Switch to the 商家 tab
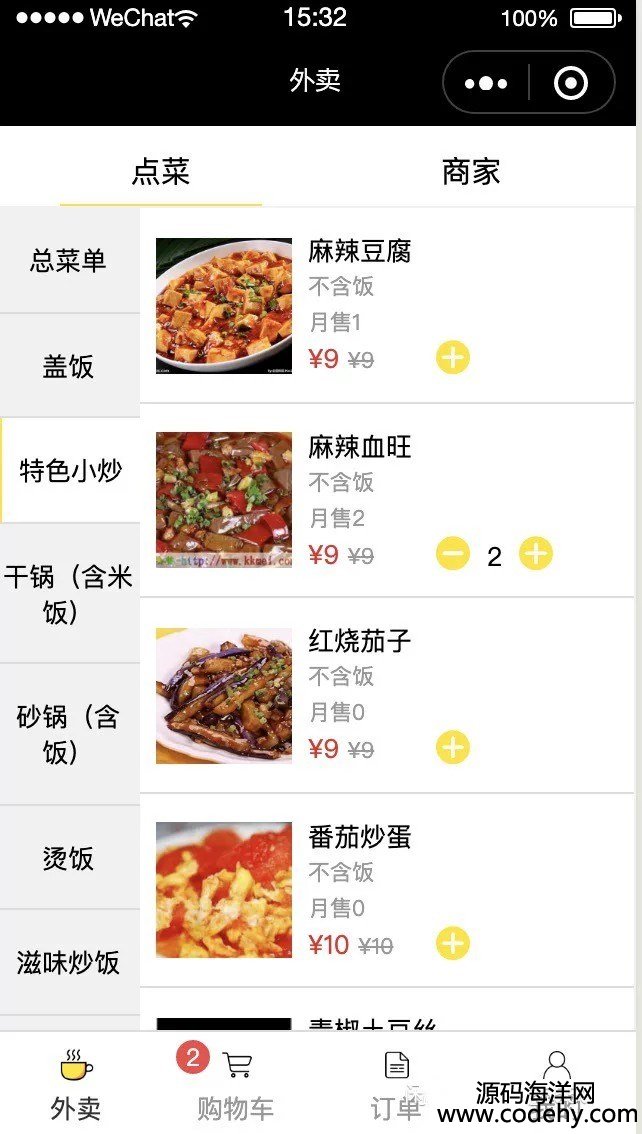Image resolution: width=642 pixels, height=1134 pixels. (470, 172)
